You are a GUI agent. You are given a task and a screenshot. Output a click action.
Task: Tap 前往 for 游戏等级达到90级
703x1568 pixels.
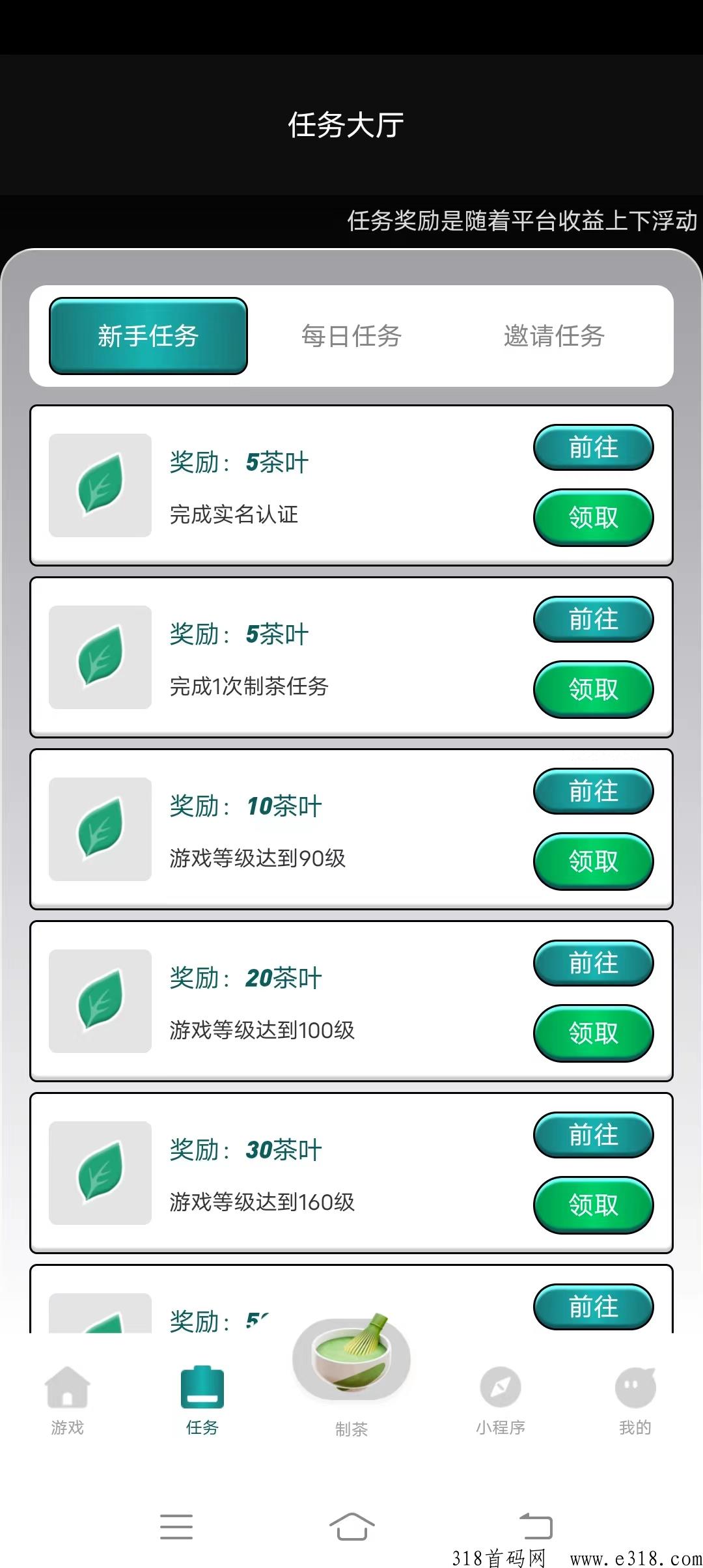pyautogui.click(x=593, y=791)
